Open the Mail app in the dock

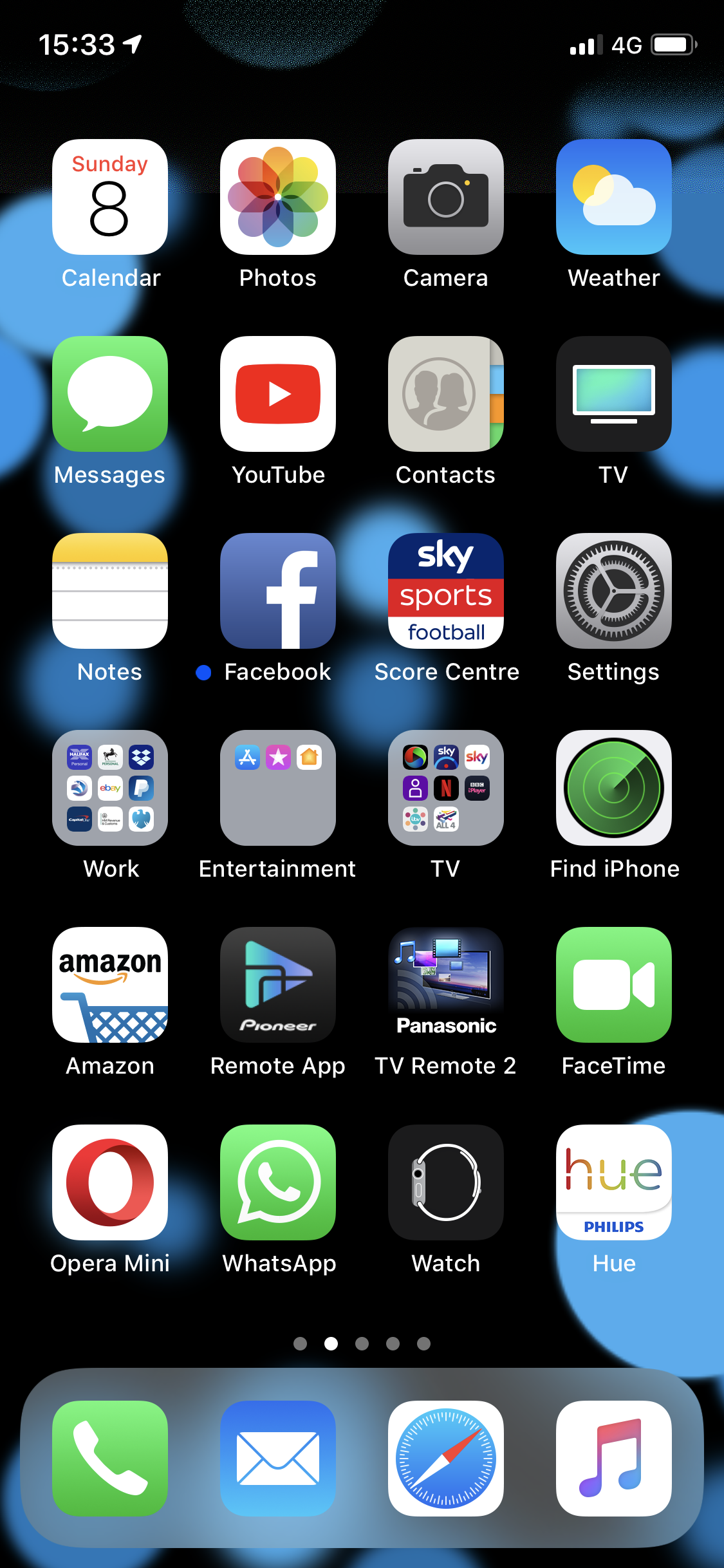[x=278, y=1459]
